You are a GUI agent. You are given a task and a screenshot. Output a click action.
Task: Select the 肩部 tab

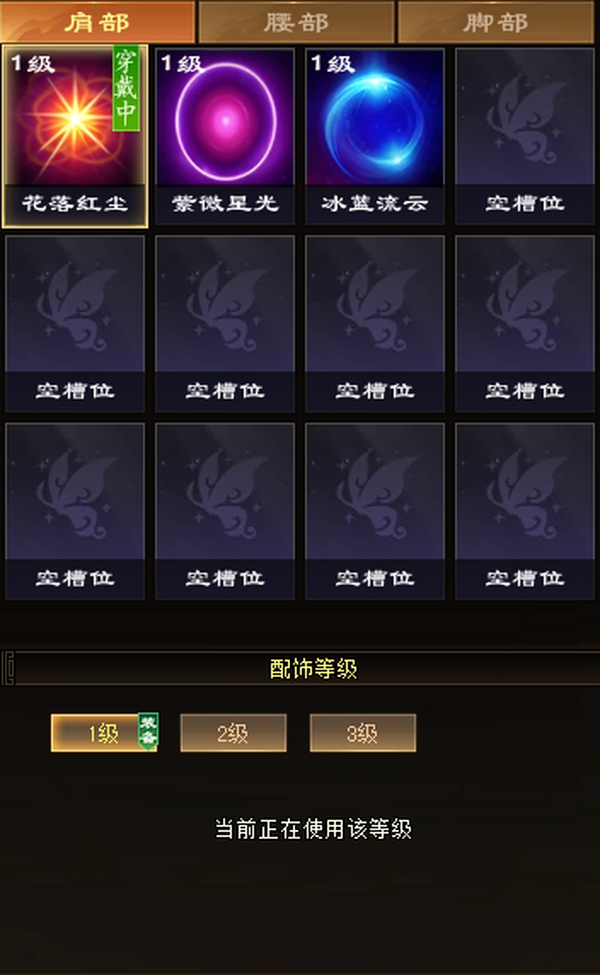pyautogui.click(x=97, y=22)
